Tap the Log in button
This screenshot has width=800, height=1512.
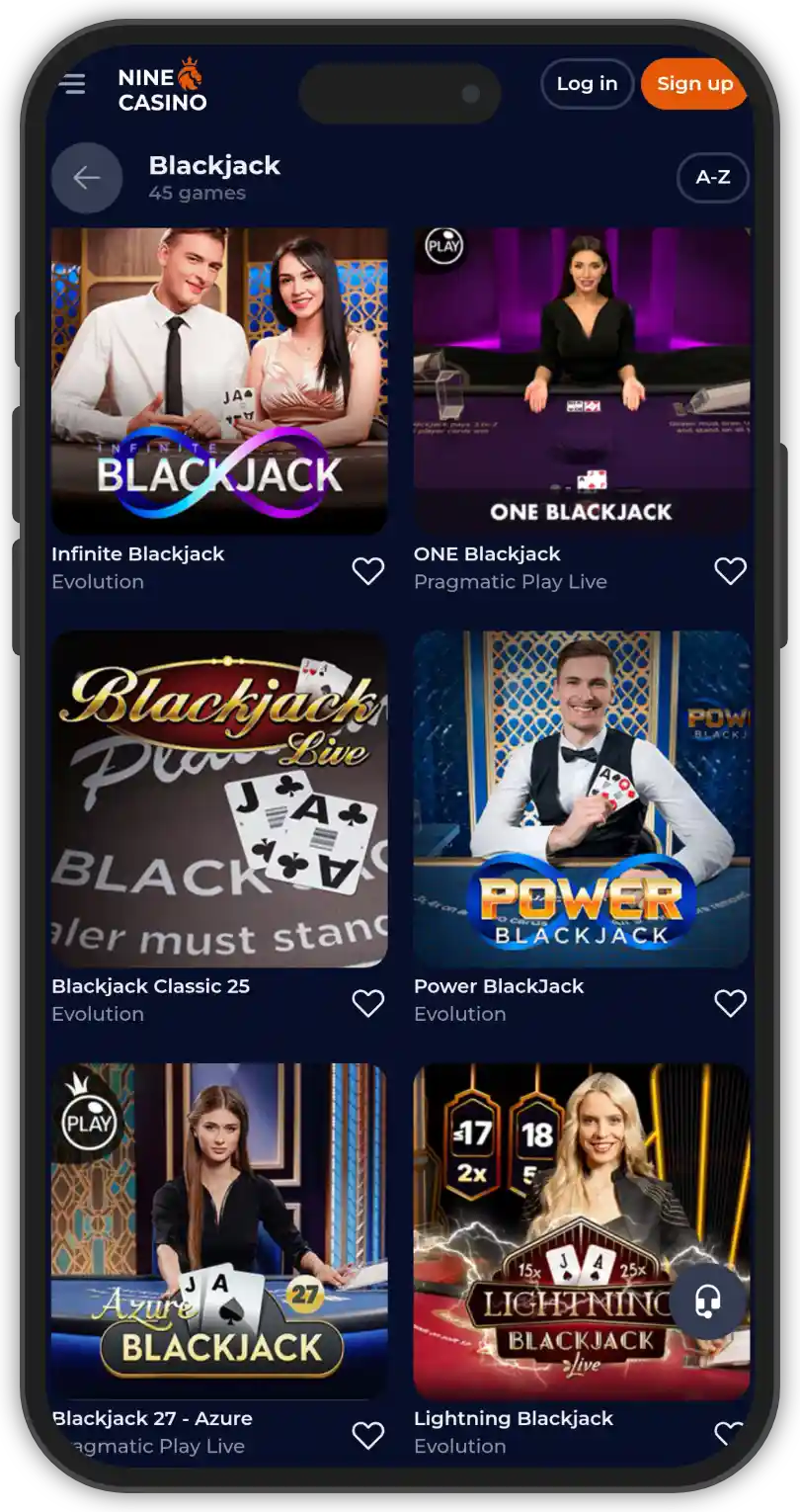click(x=587, y=84)
